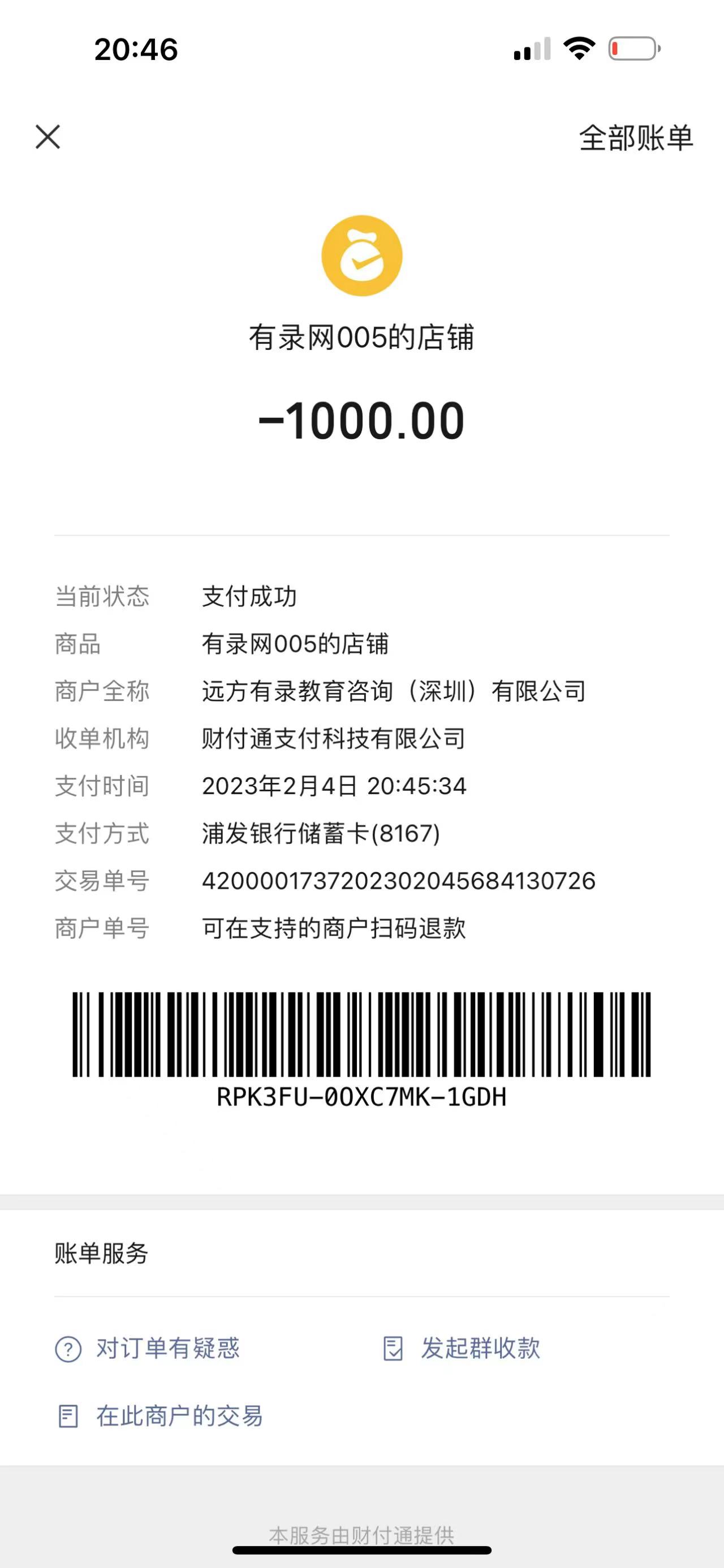Open the 有录网005的店铺 merchant icon
Screen dimensions: 724x1568
[361, 255]
